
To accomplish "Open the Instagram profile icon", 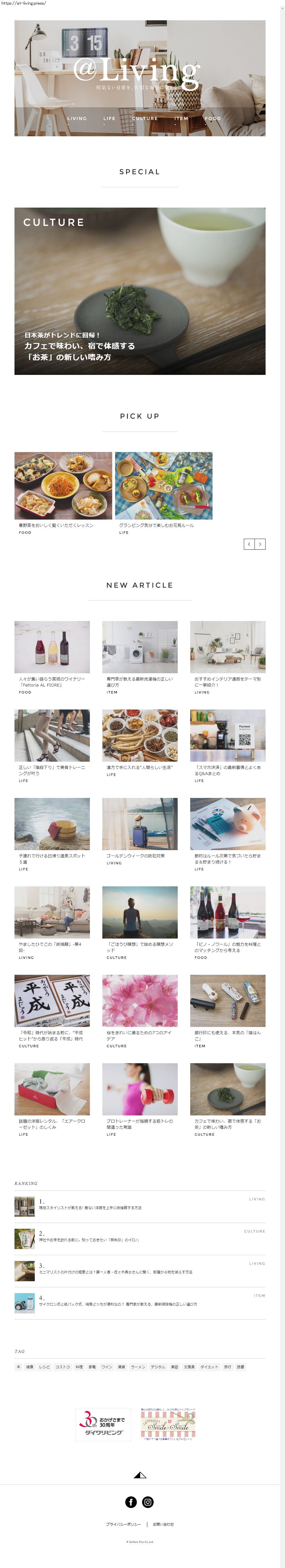I will point(148,1502).
